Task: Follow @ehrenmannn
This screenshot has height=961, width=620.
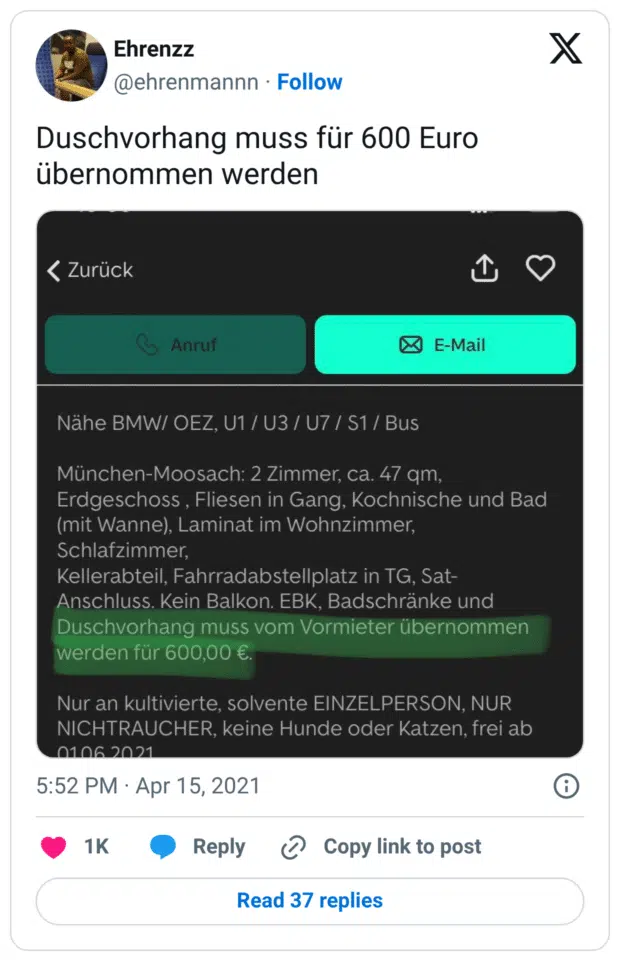Action: click(x=309, y=82)
